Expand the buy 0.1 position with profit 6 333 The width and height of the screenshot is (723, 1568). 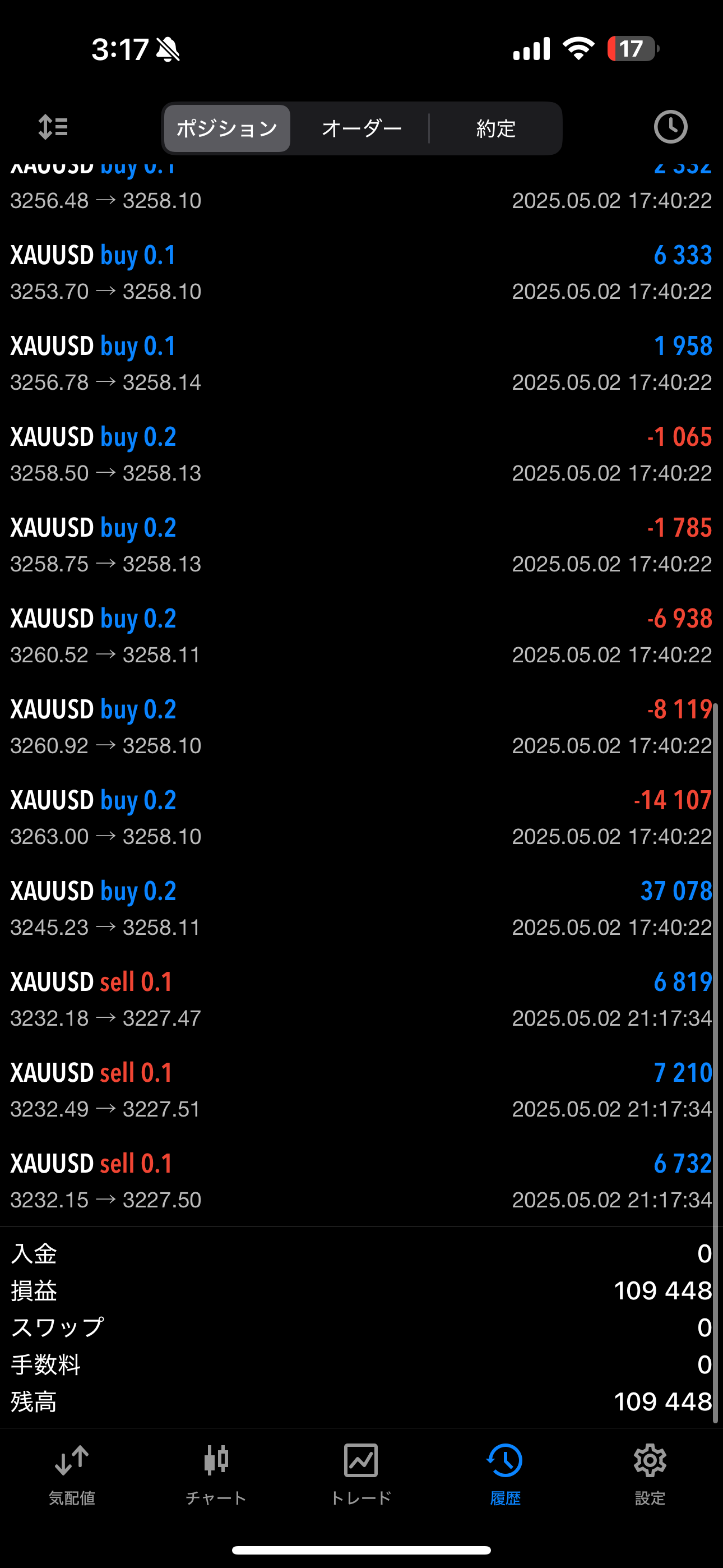[x=361, y=272]
